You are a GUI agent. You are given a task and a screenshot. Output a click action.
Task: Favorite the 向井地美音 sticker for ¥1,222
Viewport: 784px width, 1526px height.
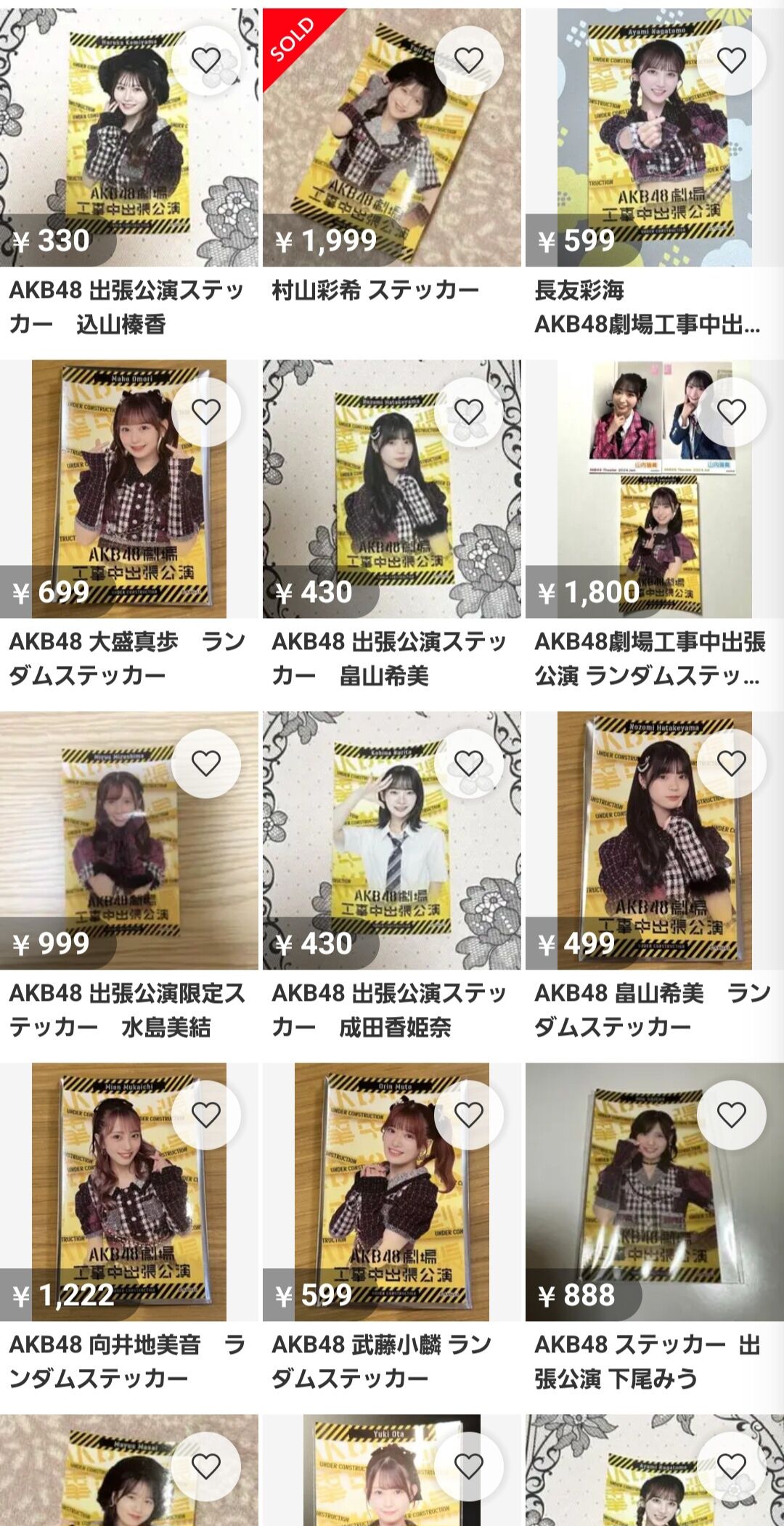point(205,1115)
